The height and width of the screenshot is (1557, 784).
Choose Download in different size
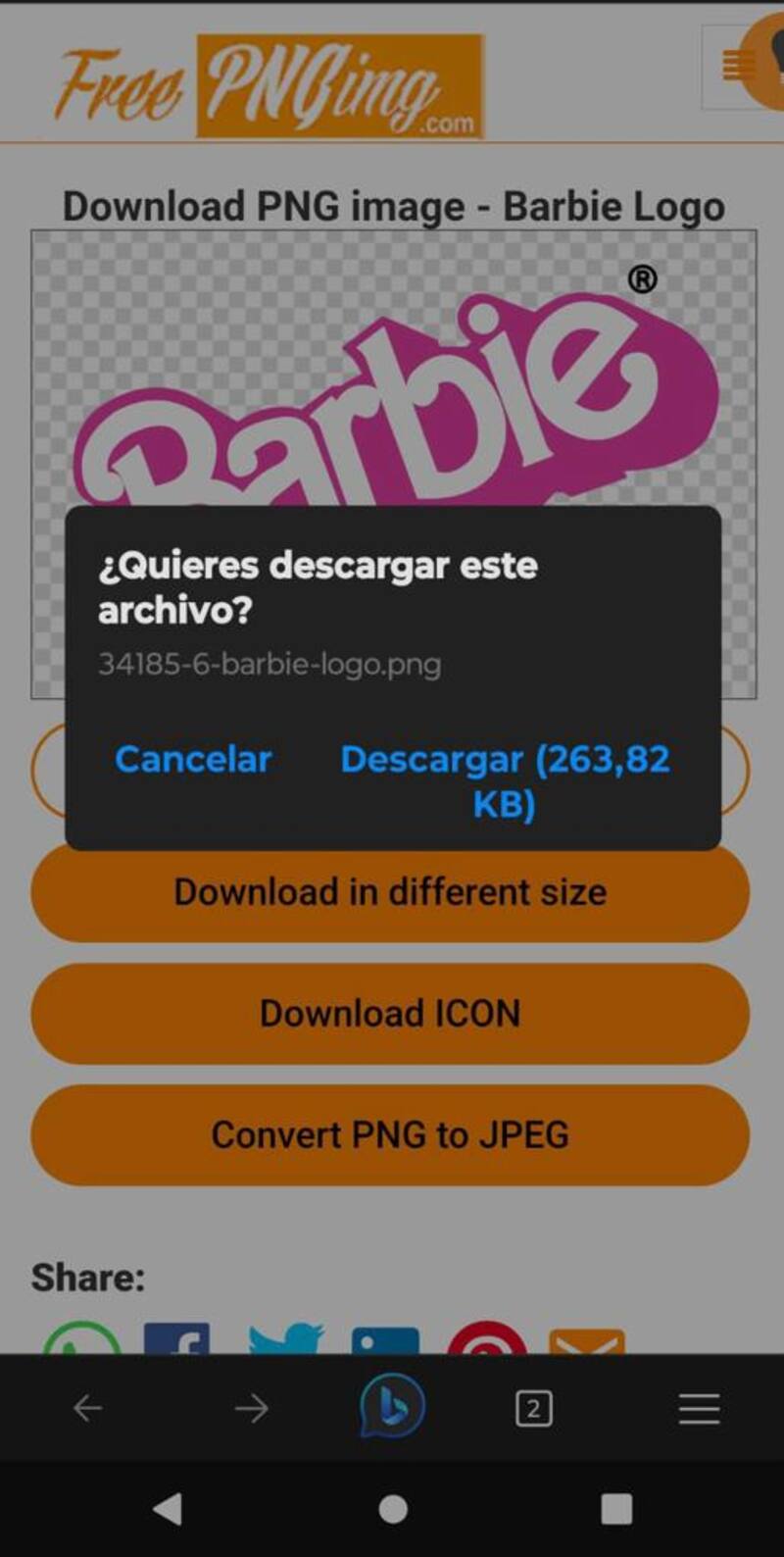(x=390, y=892)
